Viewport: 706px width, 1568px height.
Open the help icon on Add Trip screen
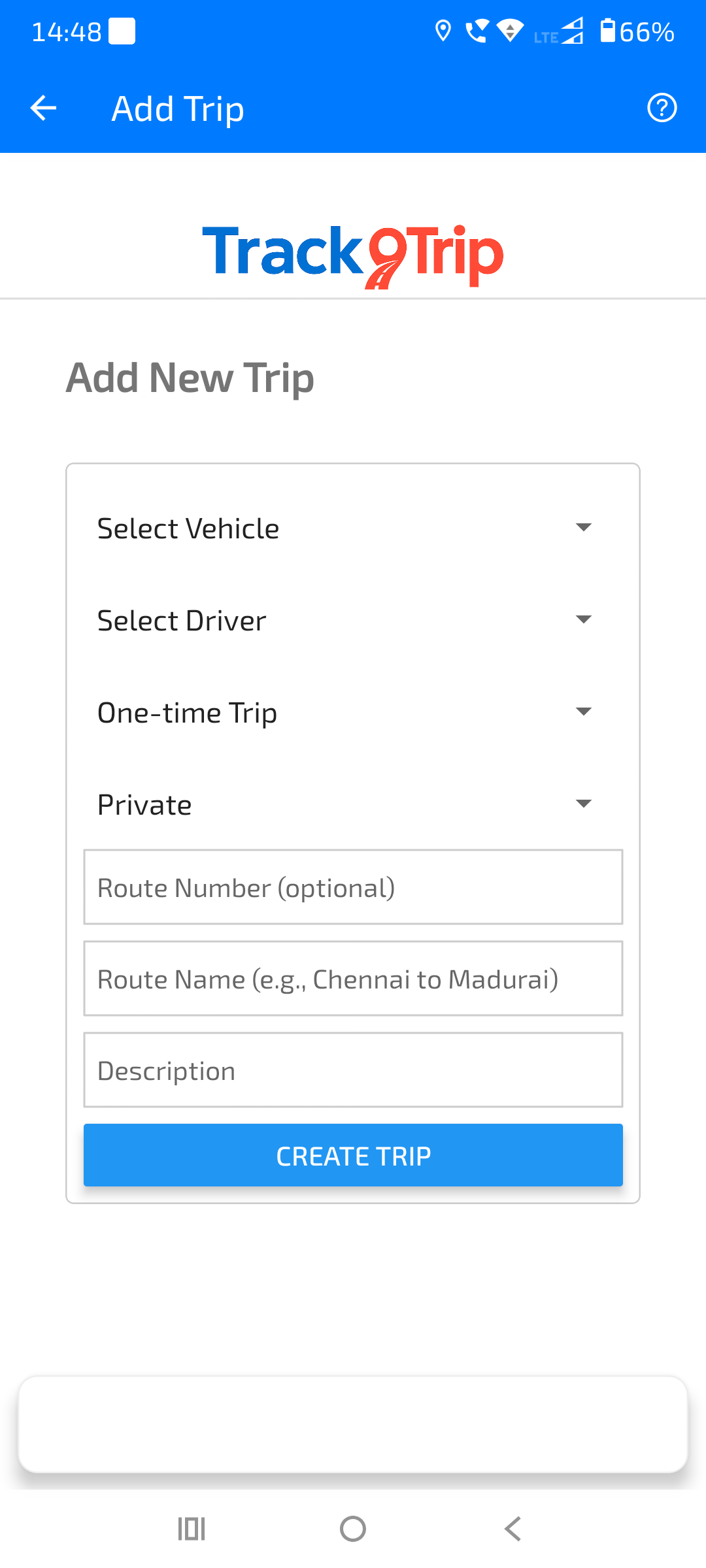point(662,108)
